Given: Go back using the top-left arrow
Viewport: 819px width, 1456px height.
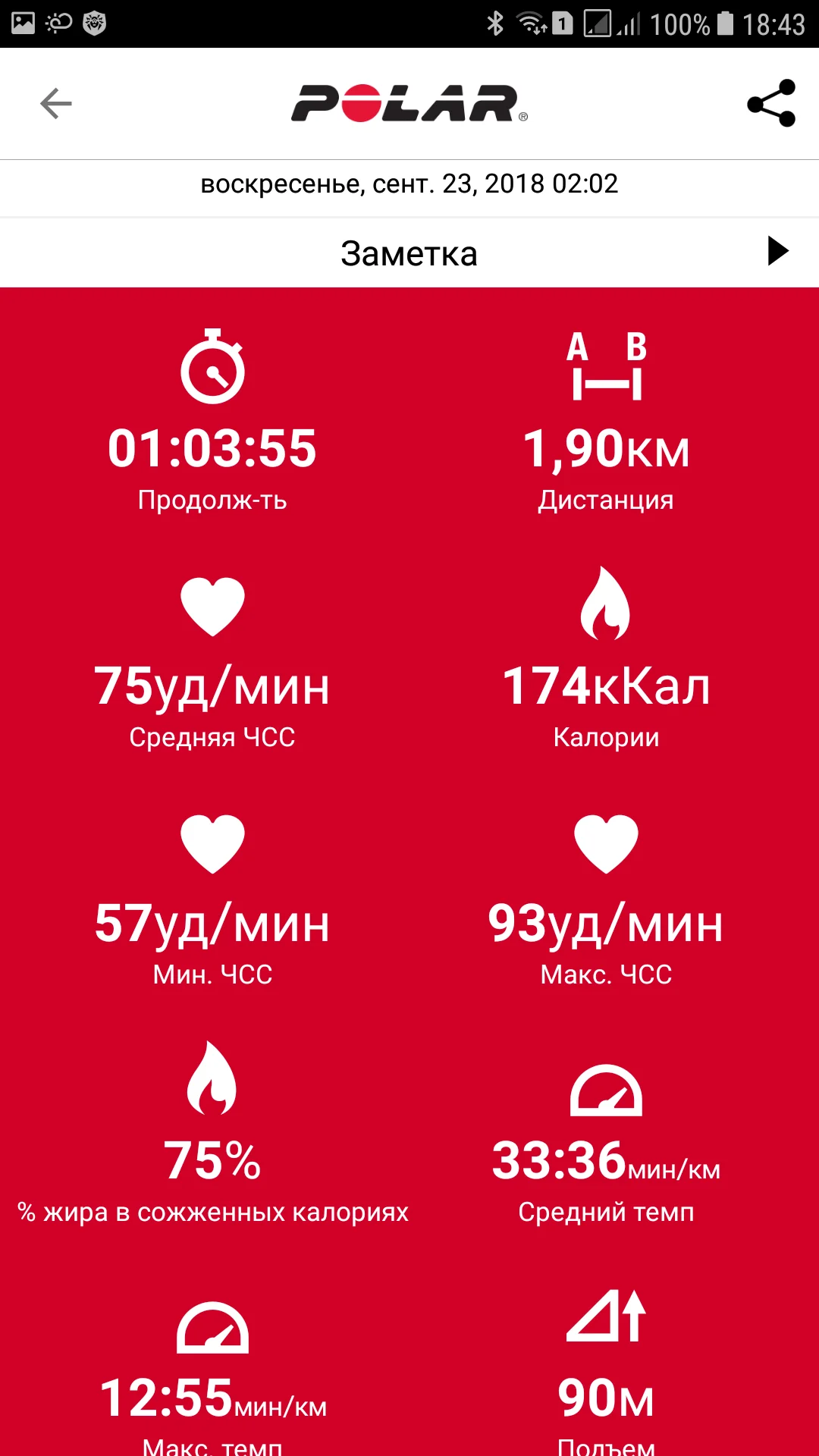Looking at the screenshot, I should (56, 104).
